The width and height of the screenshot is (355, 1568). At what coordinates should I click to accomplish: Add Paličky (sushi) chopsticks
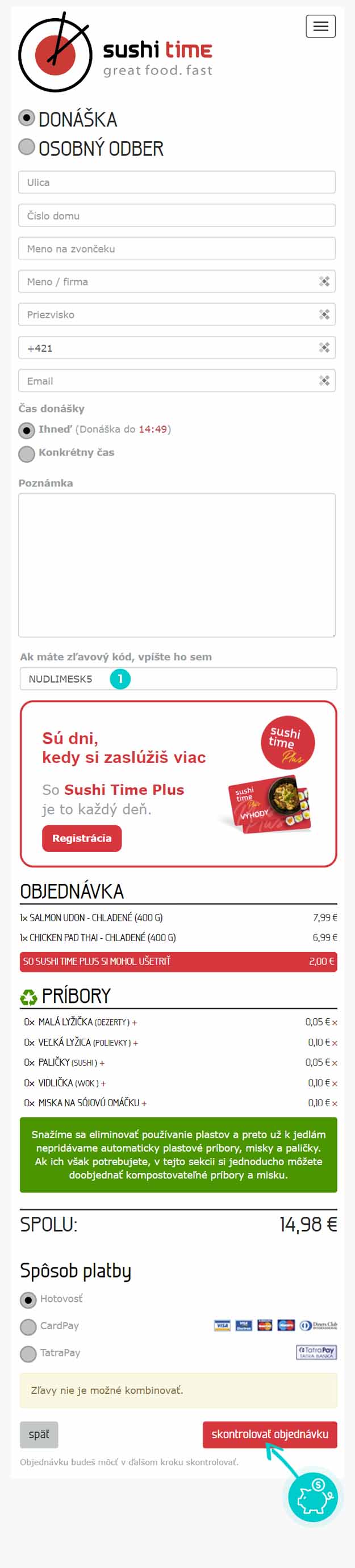pos(102,1063)
